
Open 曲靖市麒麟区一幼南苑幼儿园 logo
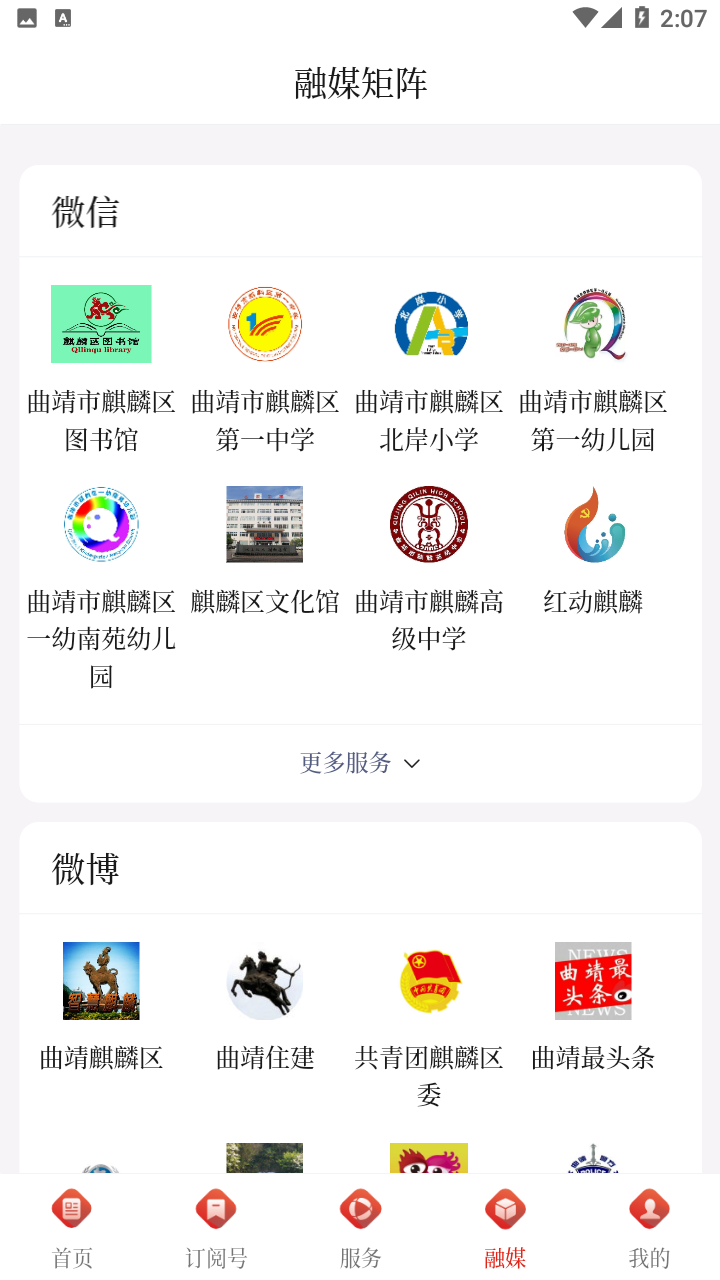pyautogui.click(x=101, y=523)
